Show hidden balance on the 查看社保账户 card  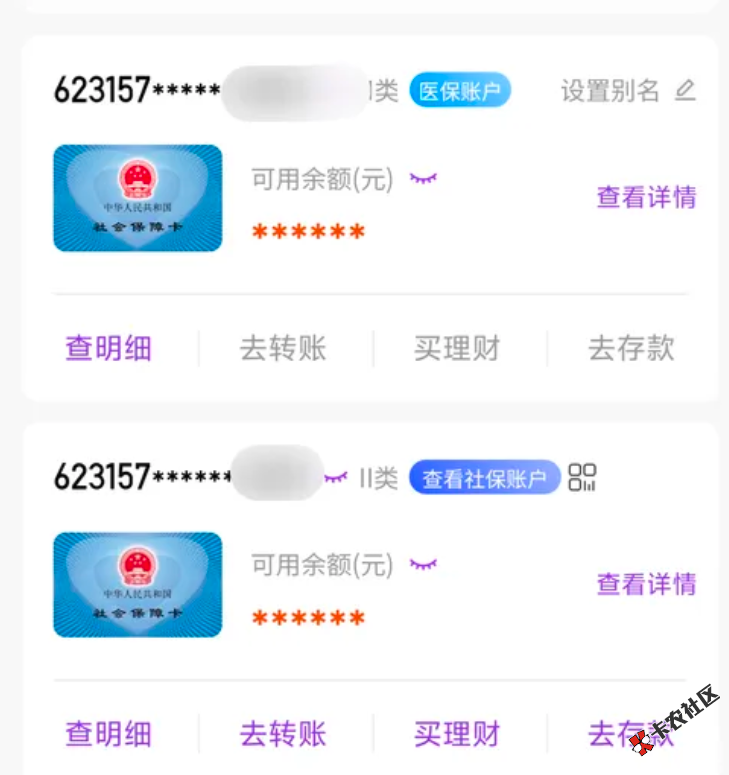point(423,565)
